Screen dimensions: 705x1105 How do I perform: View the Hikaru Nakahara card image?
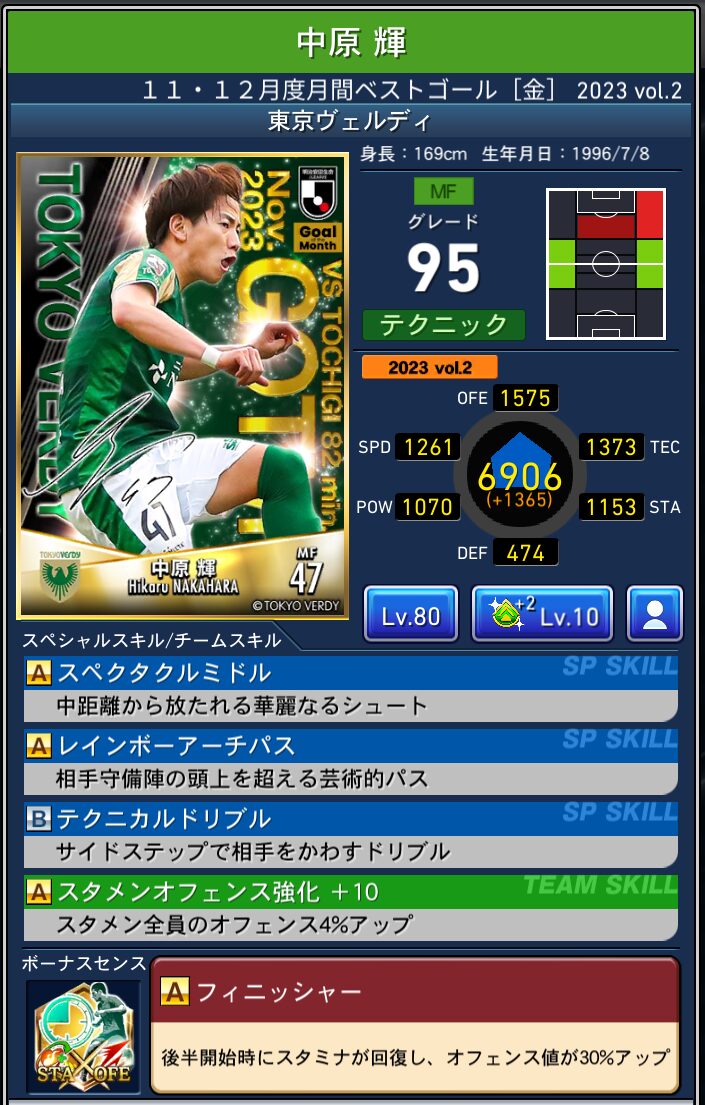click(182, 385)
